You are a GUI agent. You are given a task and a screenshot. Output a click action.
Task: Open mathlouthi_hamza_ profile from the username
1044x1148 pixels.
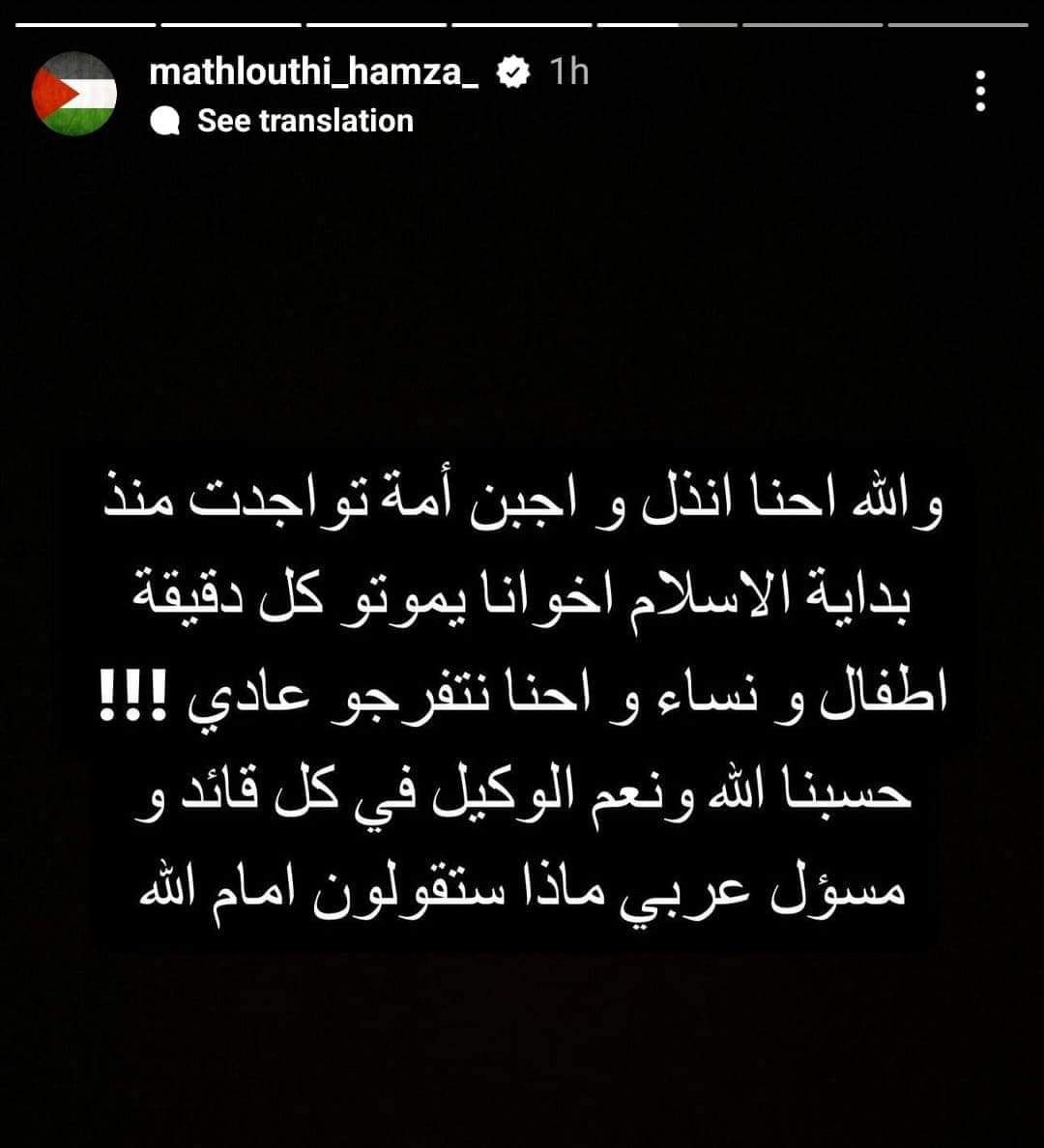pyautogui.click(x=313, y=71)
